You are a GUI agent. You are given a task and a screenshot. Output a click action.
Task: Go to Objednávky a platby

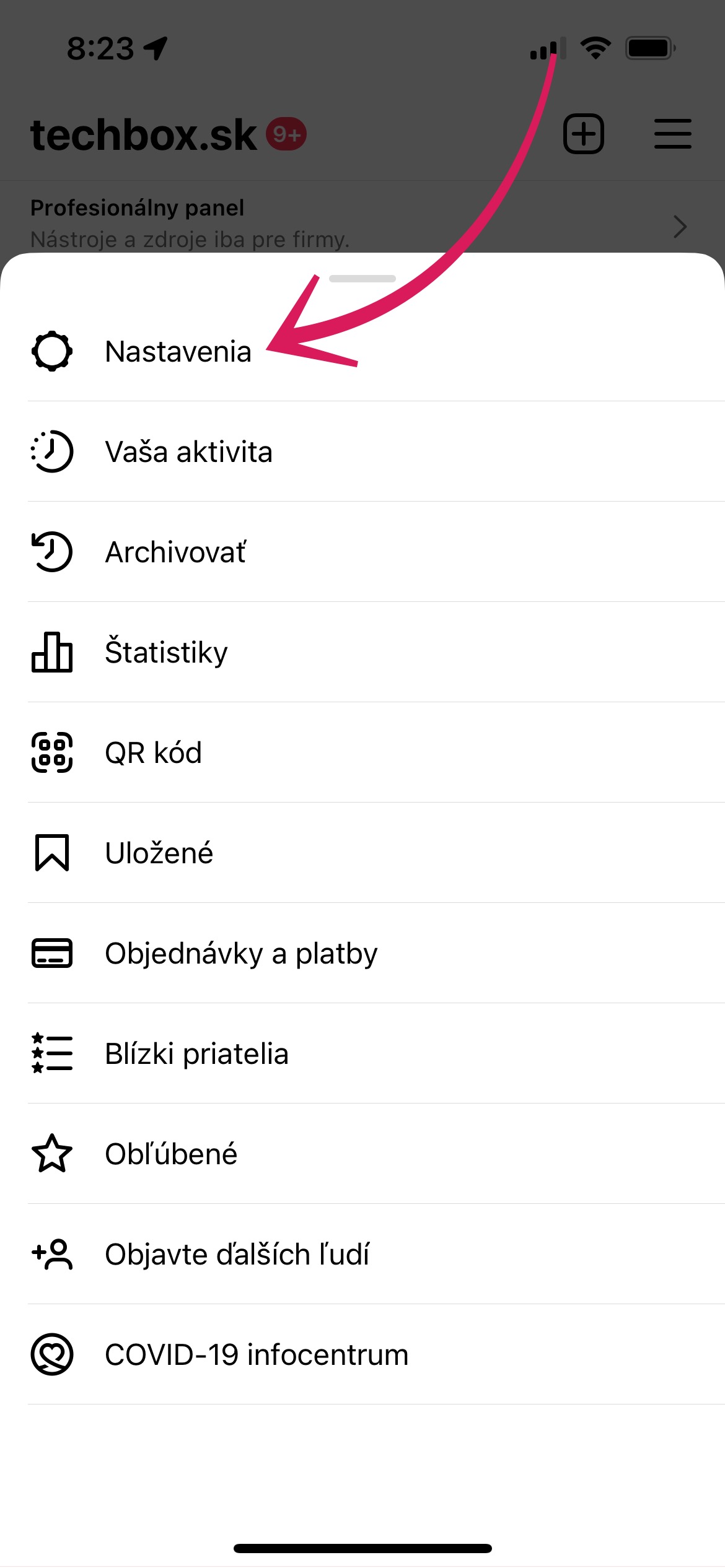click(x=362, y=953)
